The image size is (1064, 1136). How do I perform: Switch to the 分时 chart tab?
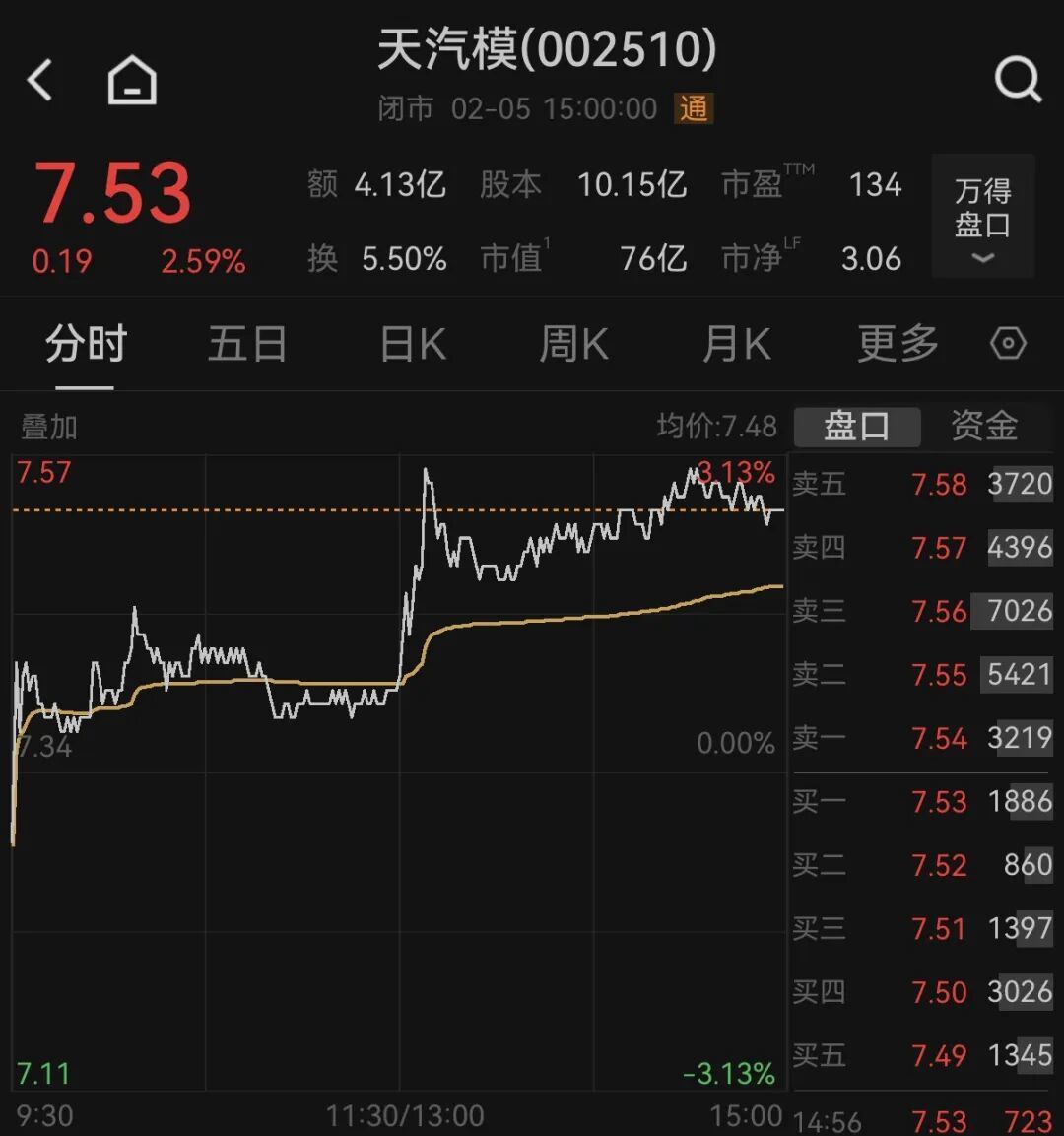pos(86,345)
